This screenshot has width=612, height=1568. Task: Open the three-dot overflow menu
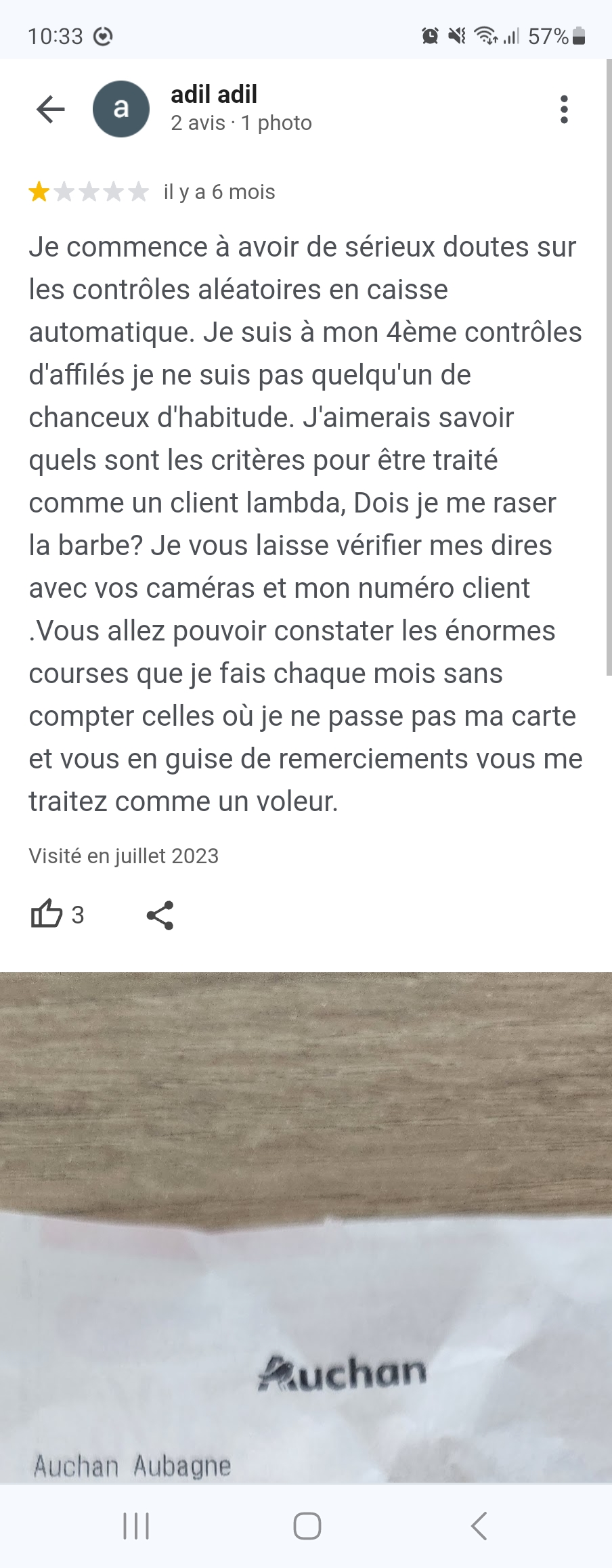[x=563, y=110]
